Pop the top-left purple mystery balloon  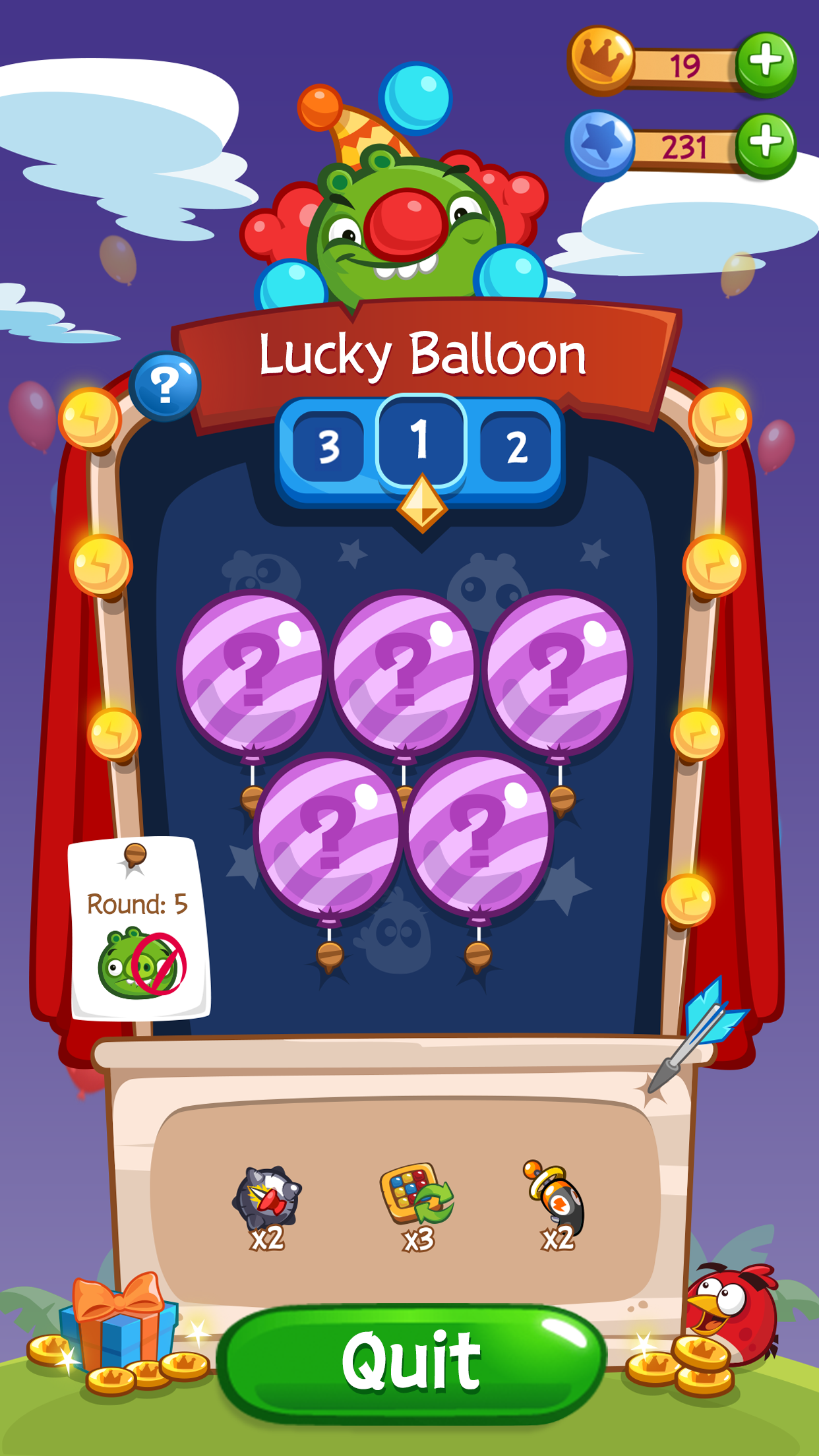coord(252,673)
